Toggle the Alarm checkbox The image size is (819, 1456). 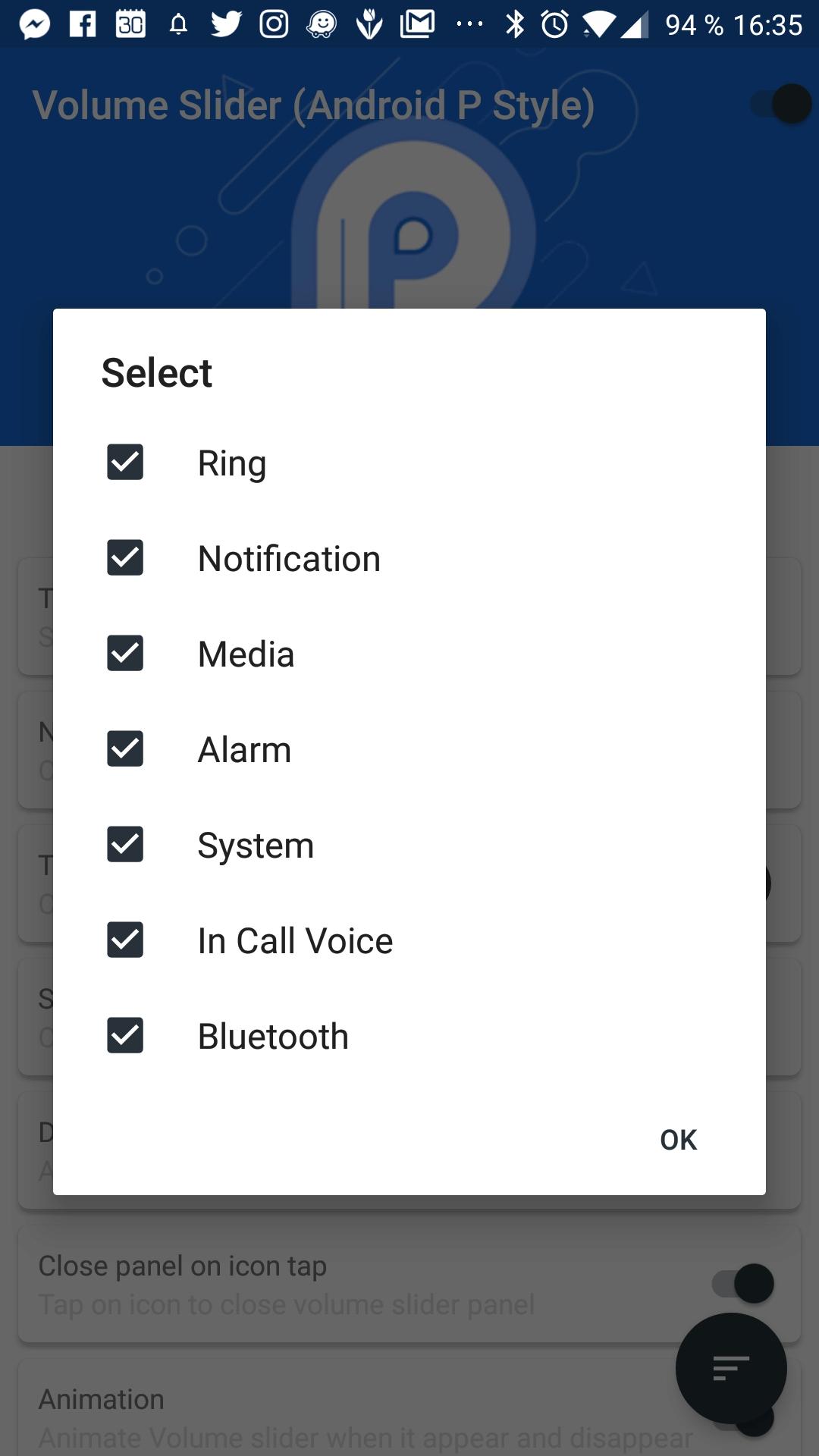[x=125, y=749]
